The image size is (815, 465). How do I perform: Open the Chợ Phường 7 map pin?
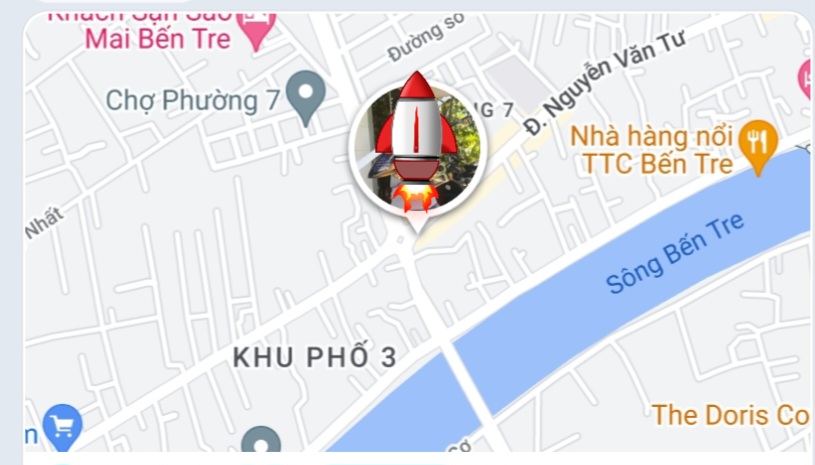[305, 94]
